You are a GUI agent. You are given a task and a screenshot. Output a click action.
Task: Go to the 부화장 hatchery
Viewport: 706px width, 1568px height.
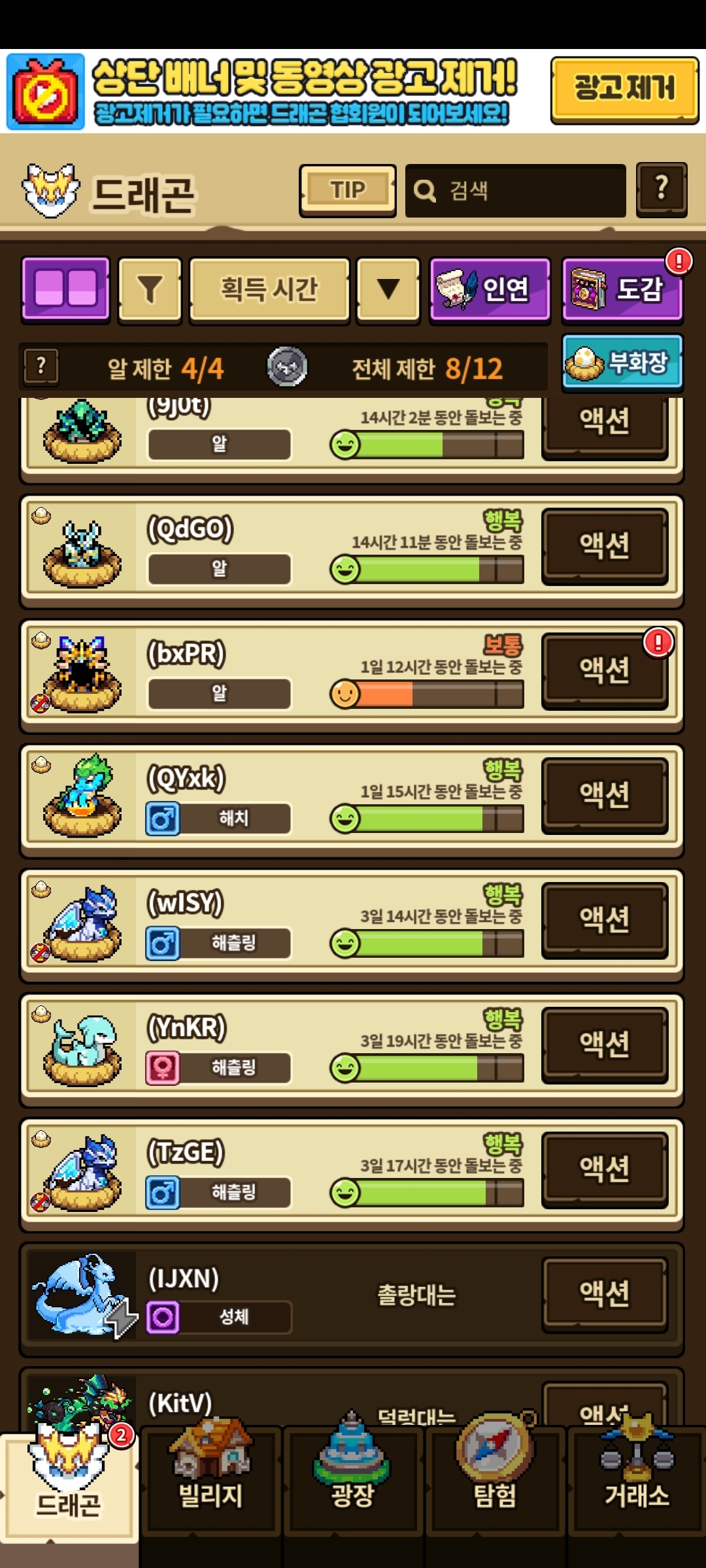pyautogui.click(x=622, y=363)
